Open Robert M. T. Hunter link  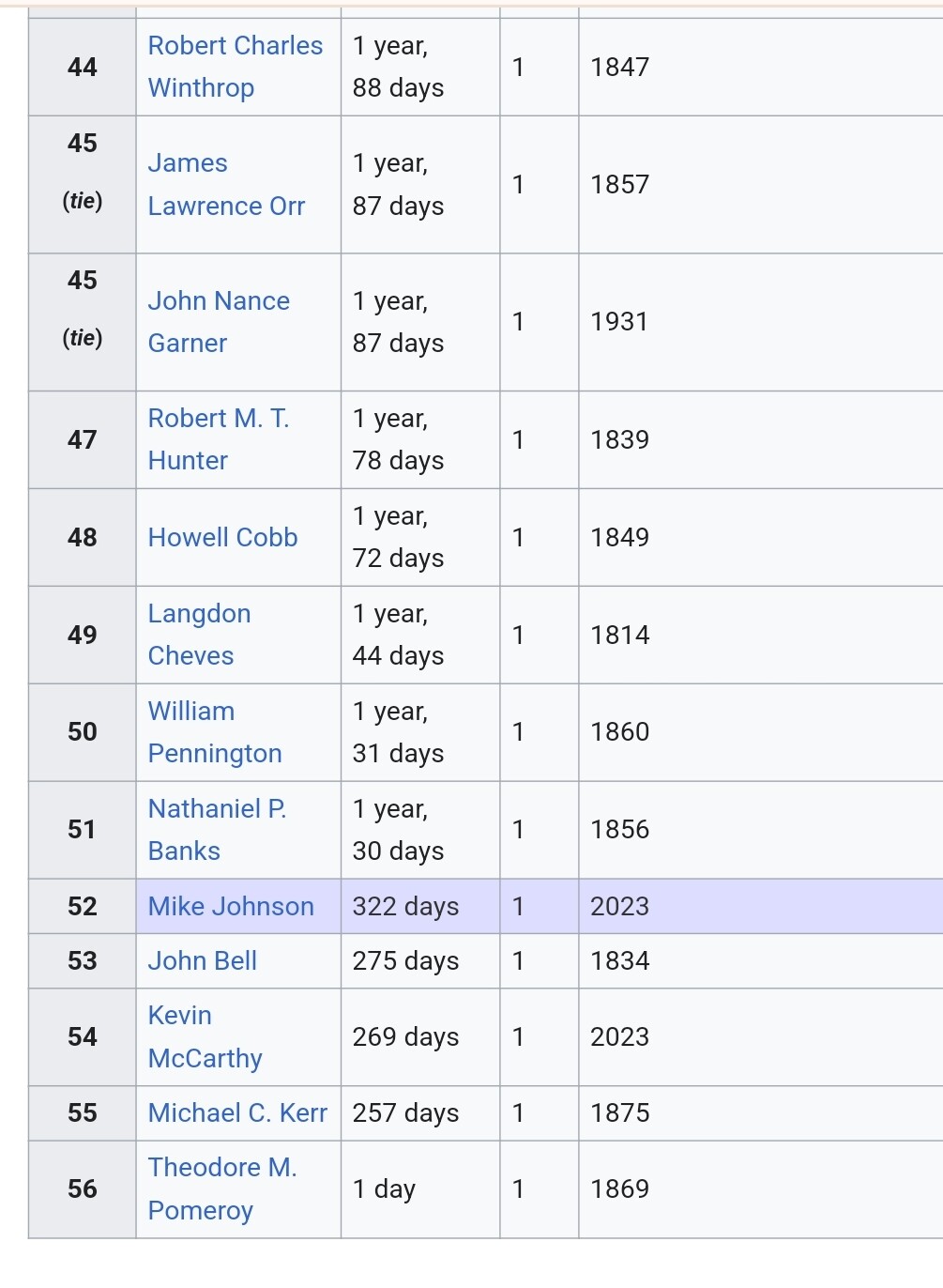(218, 419)
